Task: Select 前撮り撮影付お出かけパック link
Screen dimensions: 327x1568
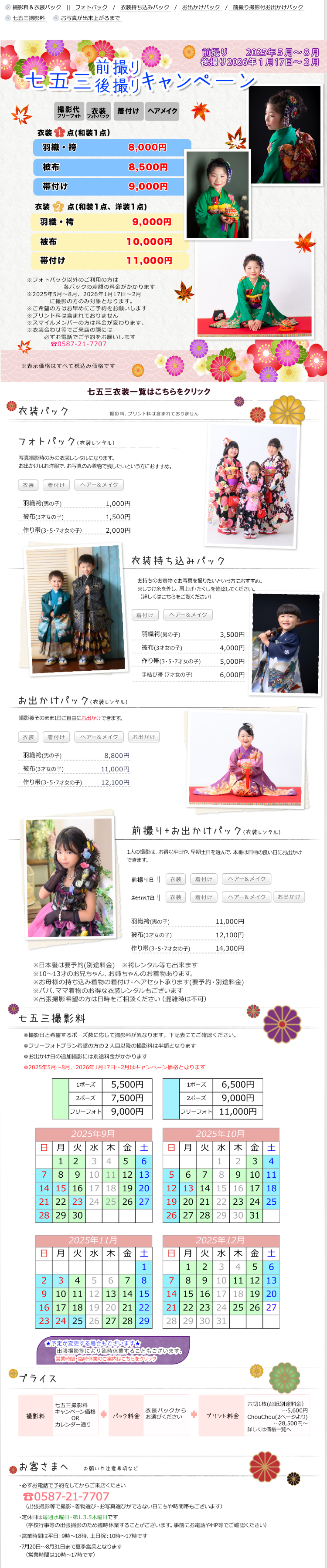Action: coord(267,7)
